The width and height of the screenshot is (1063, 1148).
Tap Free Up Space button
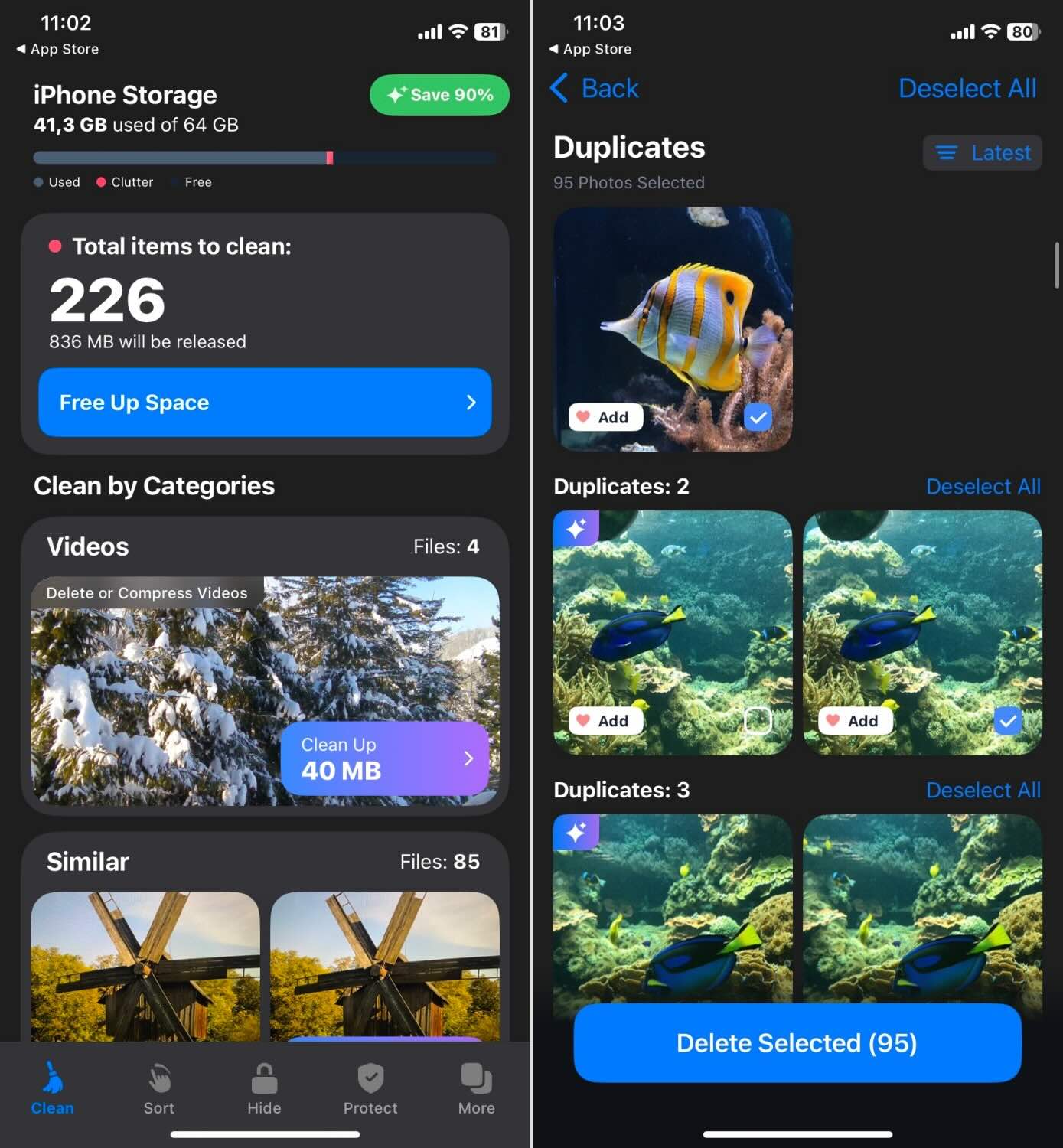265,403
